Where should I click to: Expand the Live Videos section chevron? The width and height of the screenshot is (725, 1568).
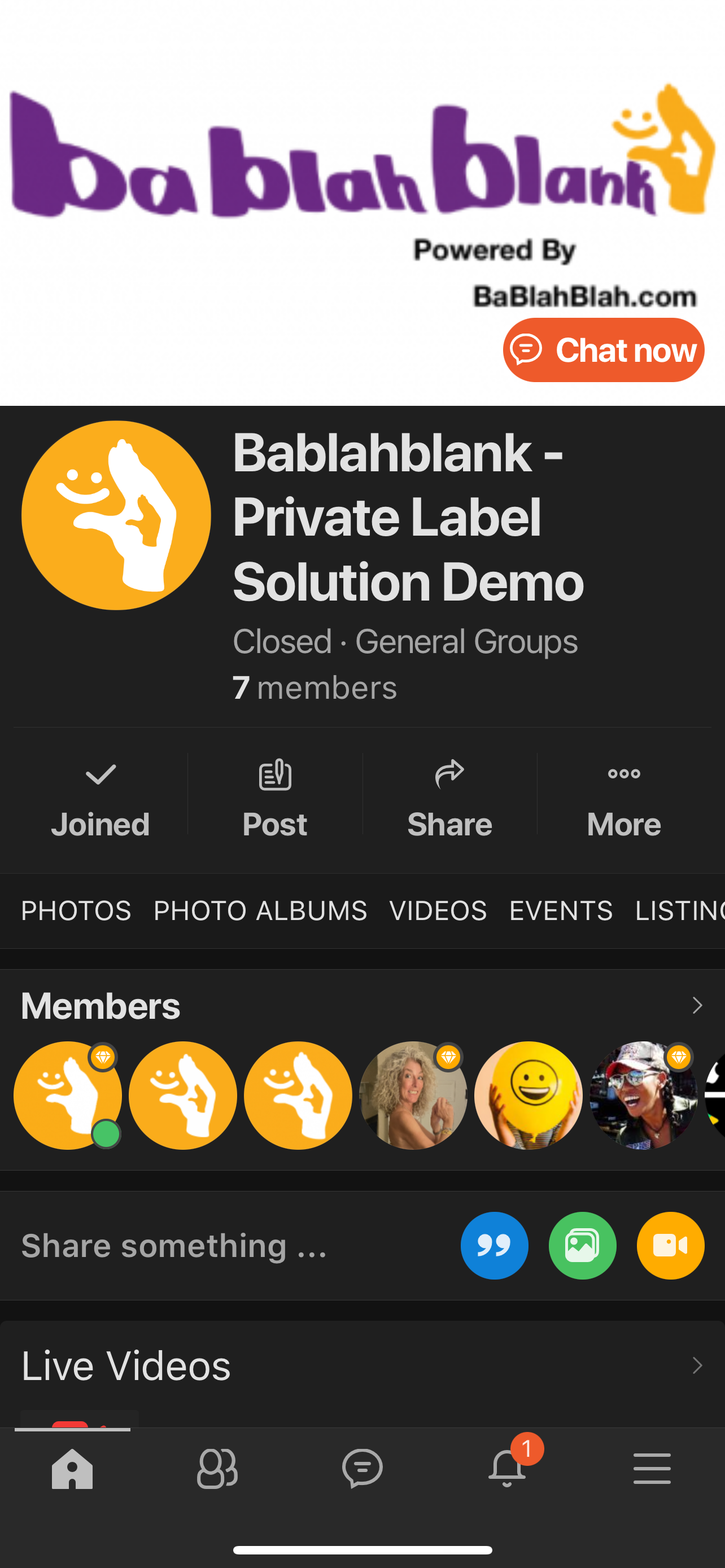click(x=697, y=1365)
